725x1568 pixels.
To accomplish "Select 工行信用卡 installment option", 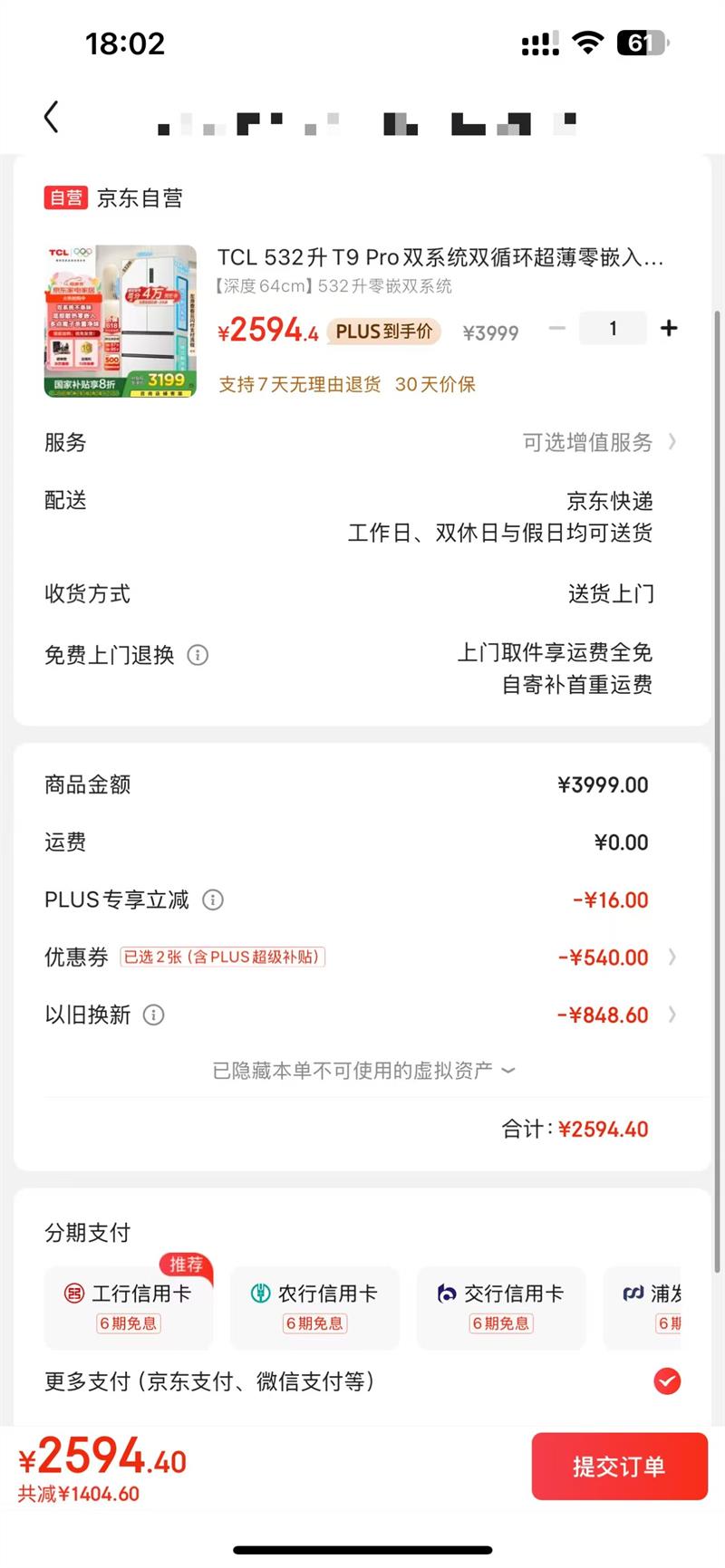I will [129, 1307].
